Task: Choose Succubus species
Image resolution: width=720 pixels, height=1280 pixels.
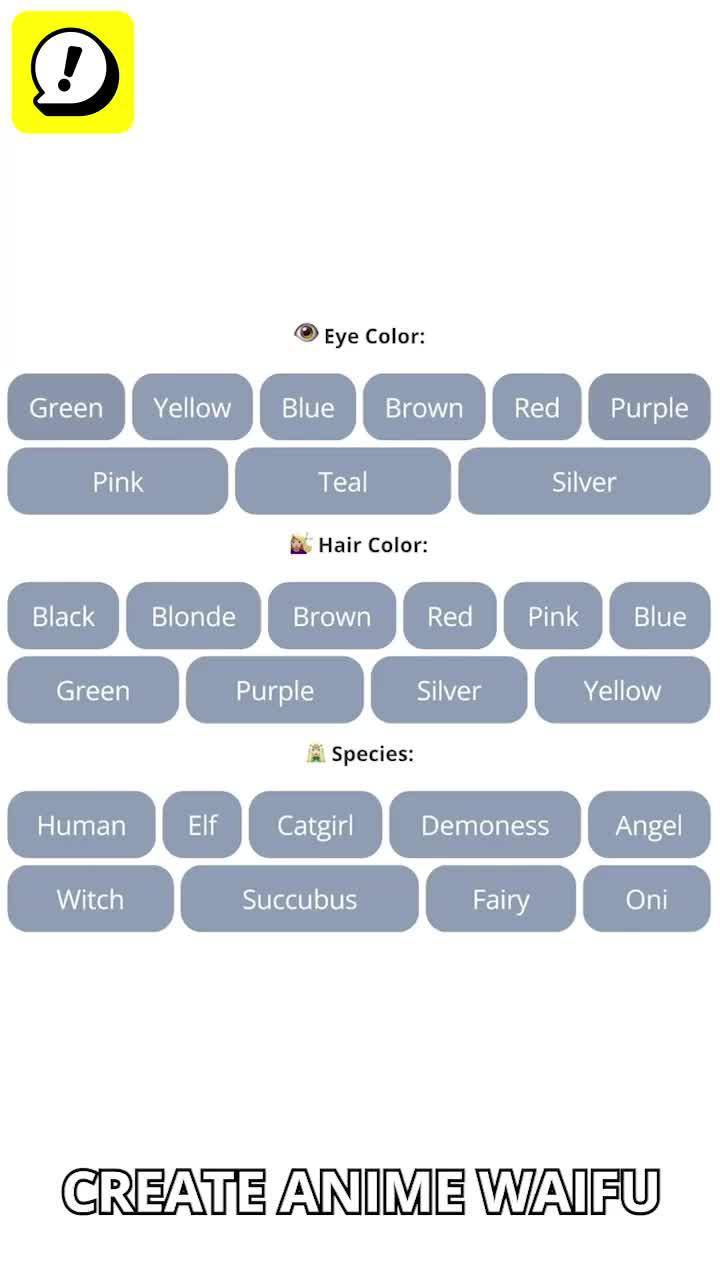Action: pyautogui.click(x=299, y=899)
